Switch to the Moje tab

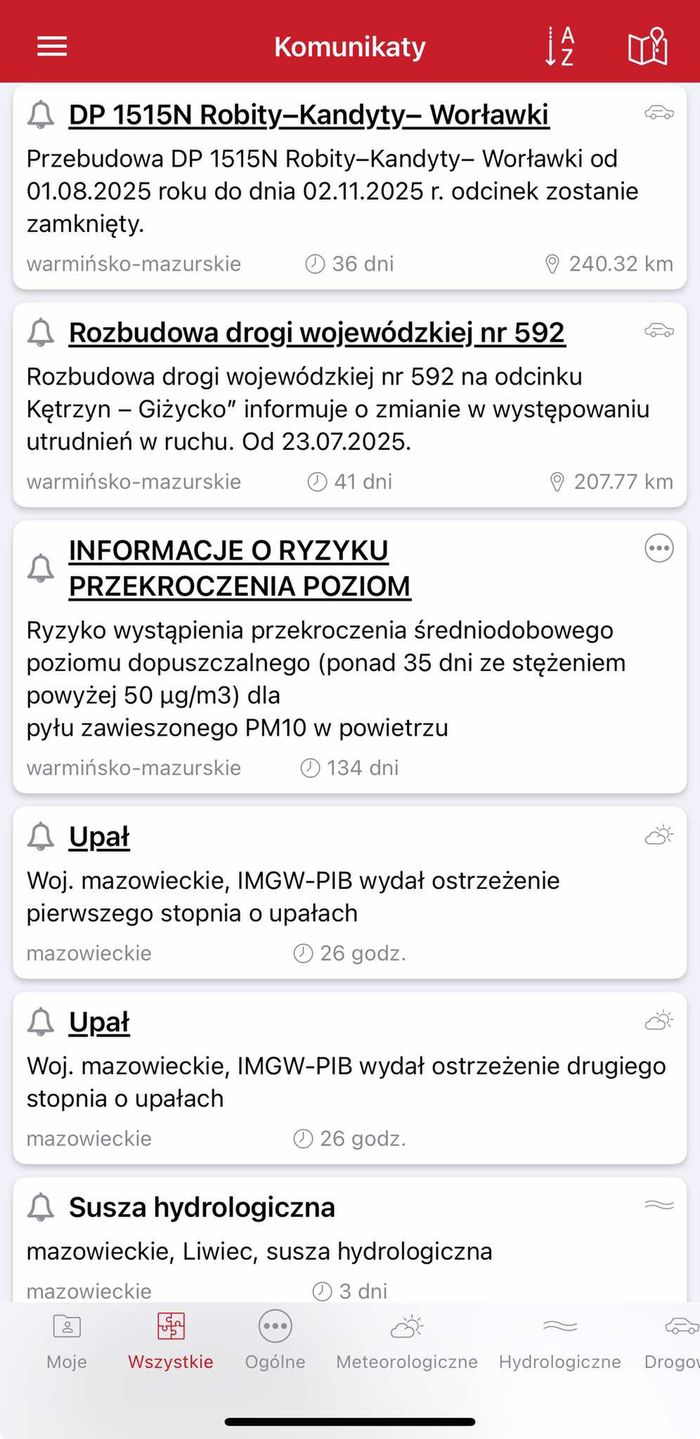[x=67, y=1341]
